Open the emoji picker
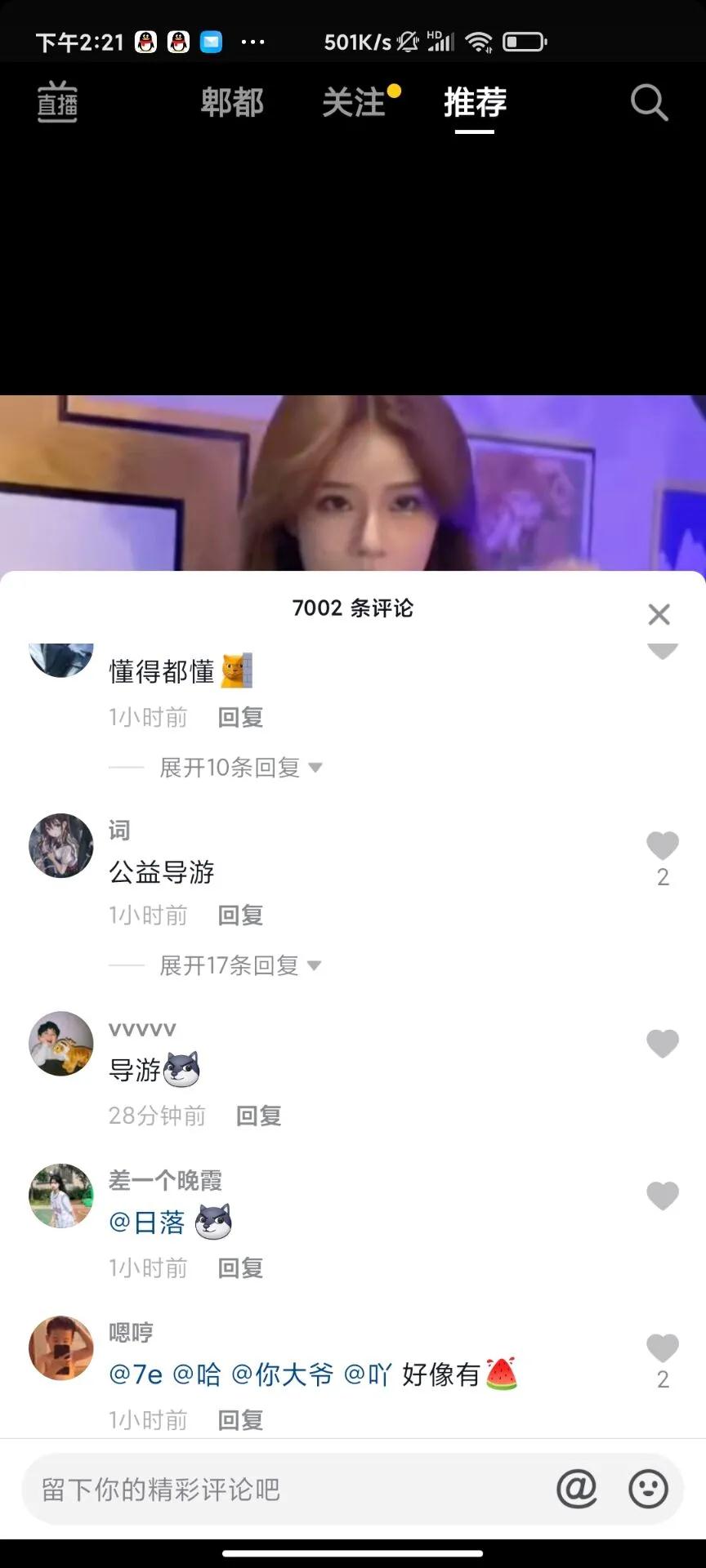 [648, 1489]
